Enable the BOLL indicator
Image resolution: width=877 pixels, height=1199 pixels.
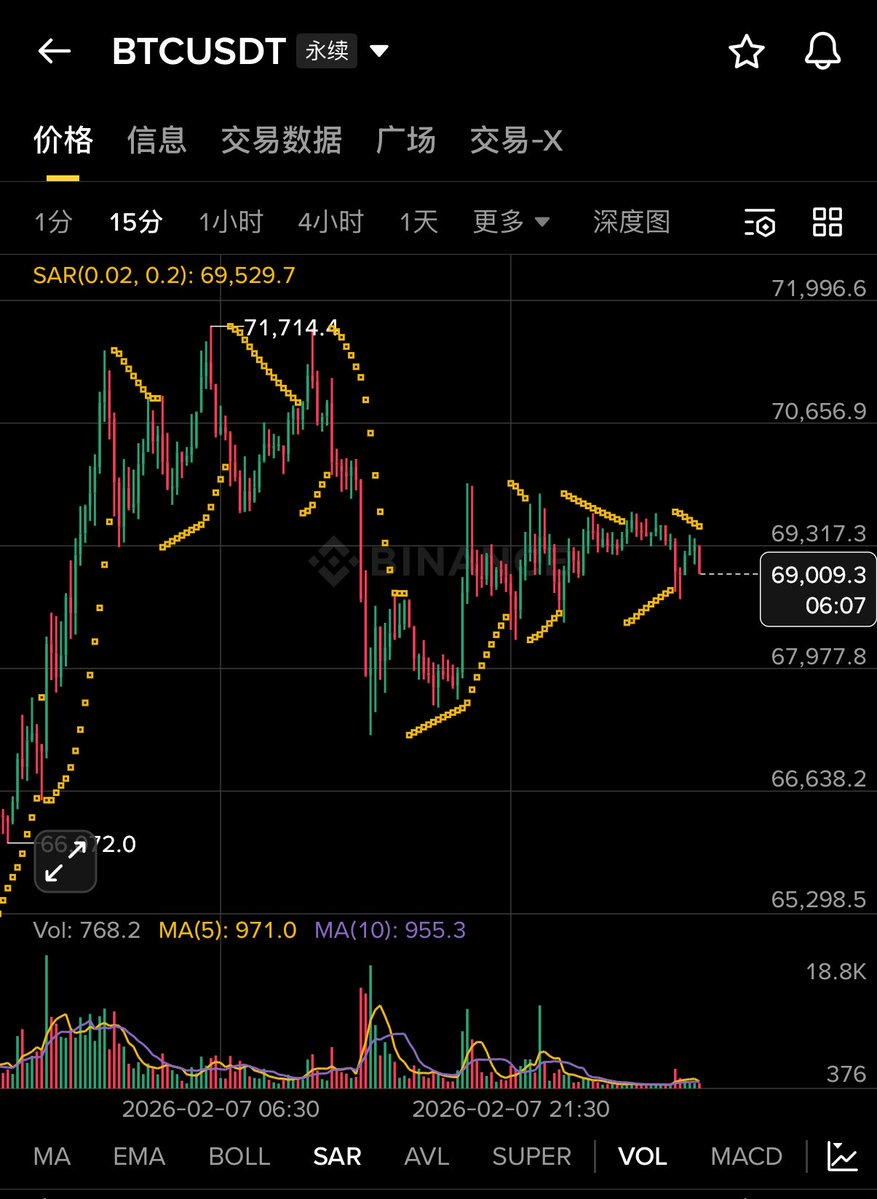[x=239, y=1157]
